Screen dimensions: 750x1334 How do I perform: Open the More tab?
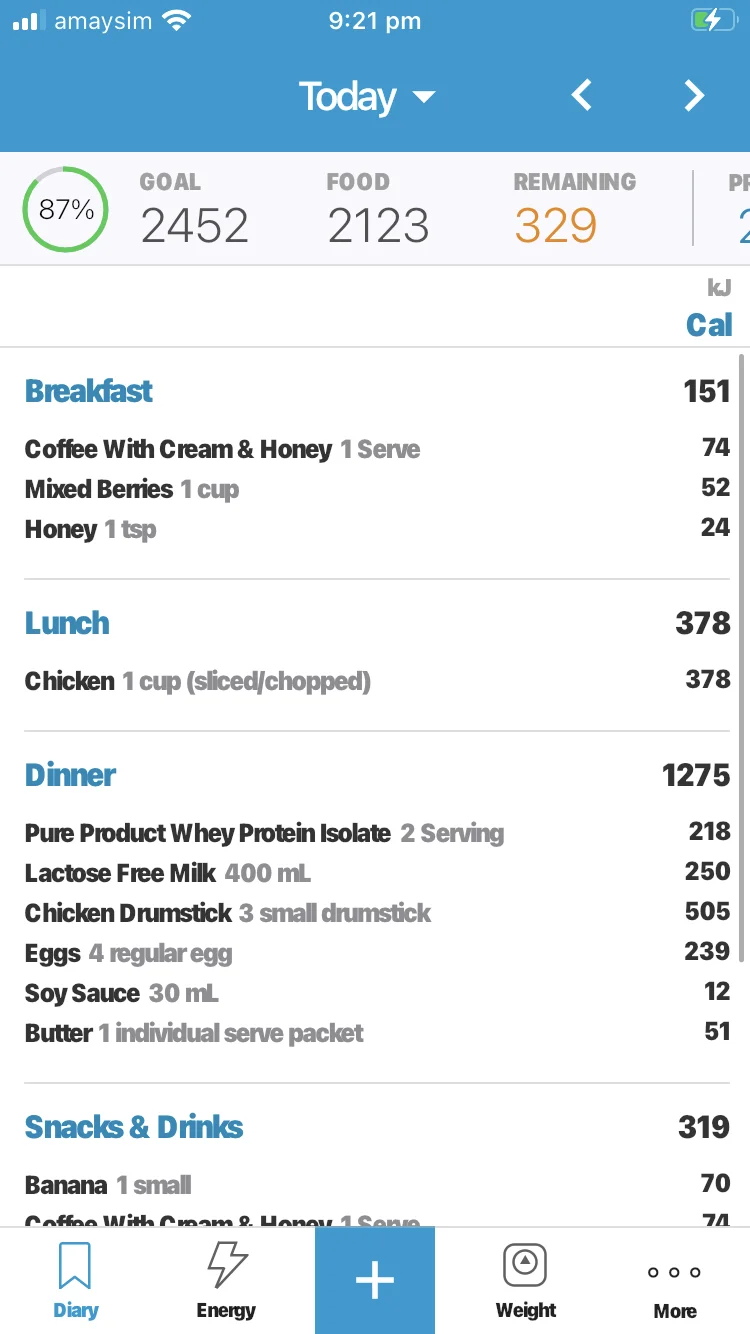tap(675, 1280)
